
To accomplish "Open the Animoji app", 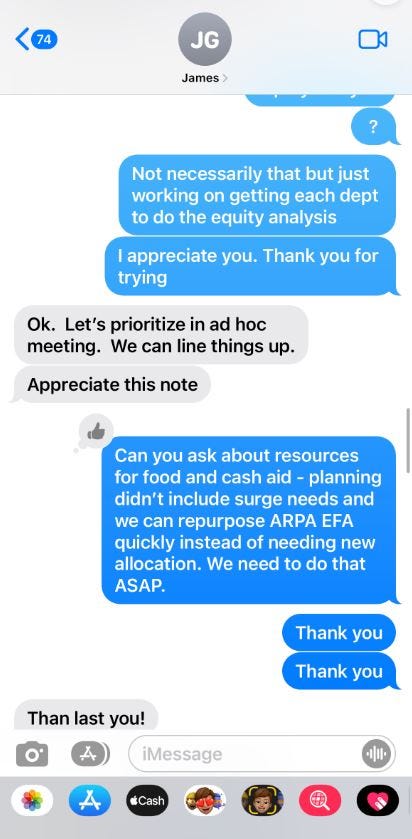I will (262, 801).
